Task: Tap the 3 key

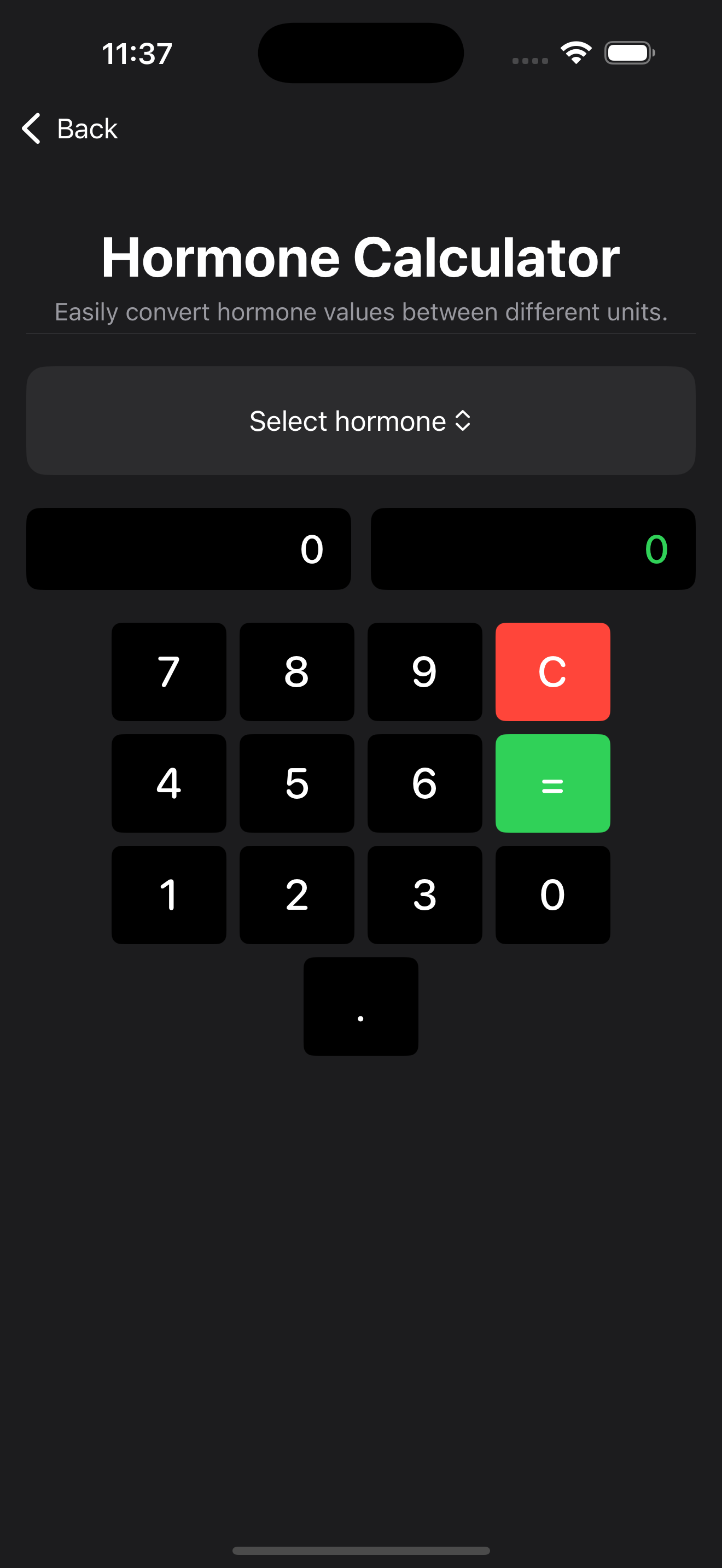Action: click(x=424, y=894)
